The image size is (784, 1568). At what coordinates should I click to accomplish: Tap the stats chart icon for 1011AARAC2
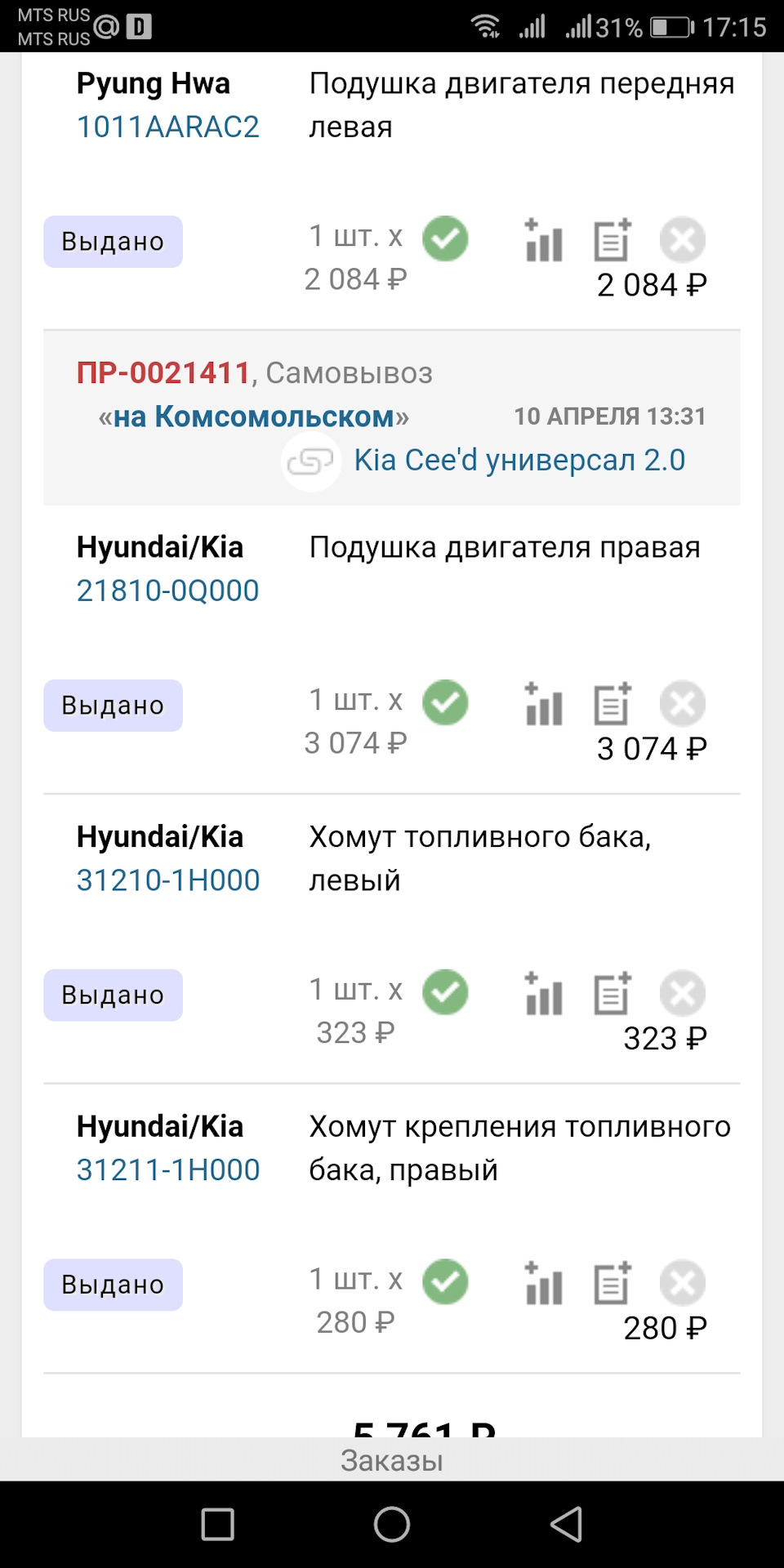click(x=544, y=240)
